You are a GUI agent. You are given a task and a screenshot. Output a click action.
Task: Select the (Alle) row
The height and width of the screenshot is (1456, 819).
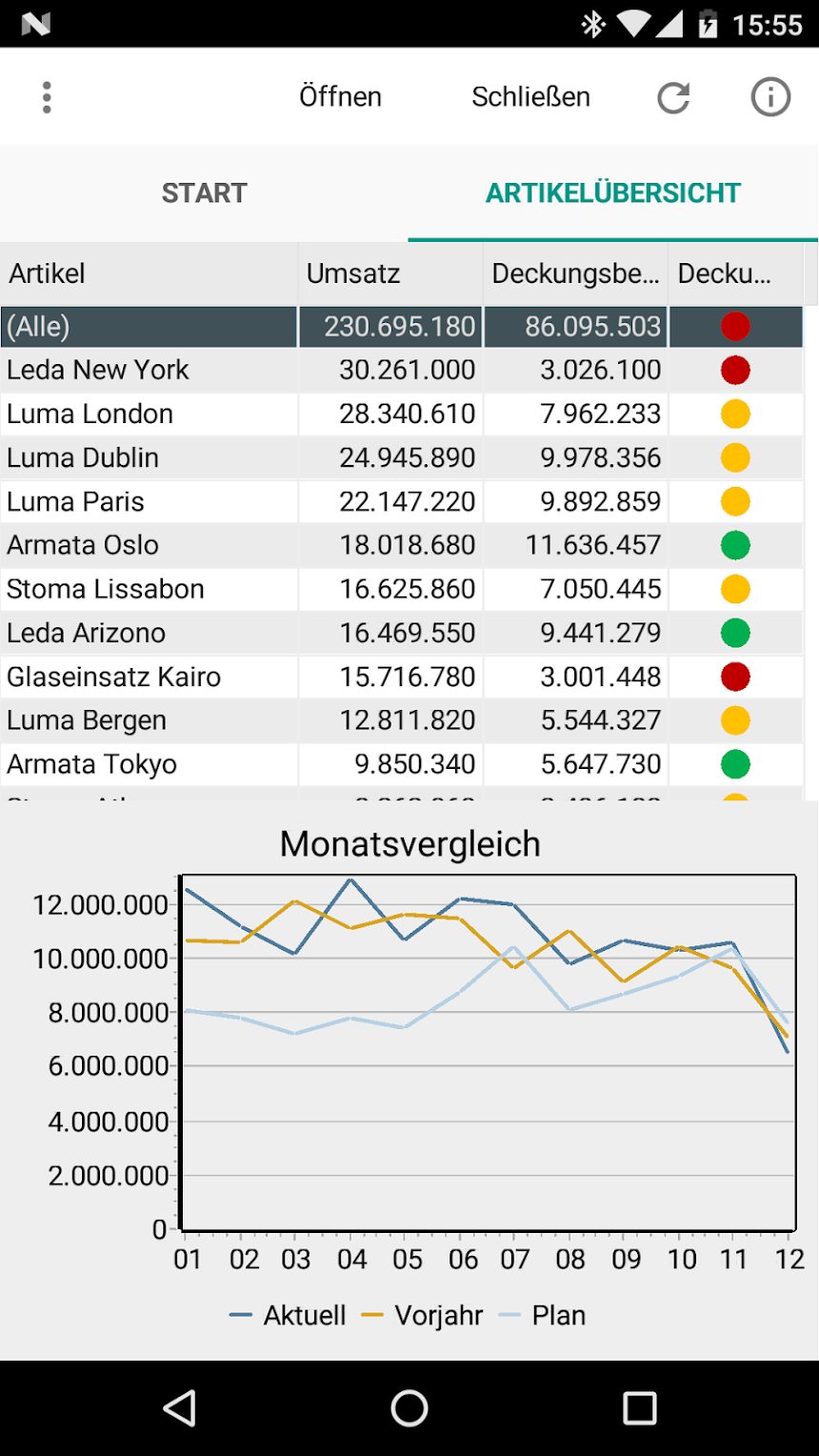pyautogui.click(x=401, y=326)
